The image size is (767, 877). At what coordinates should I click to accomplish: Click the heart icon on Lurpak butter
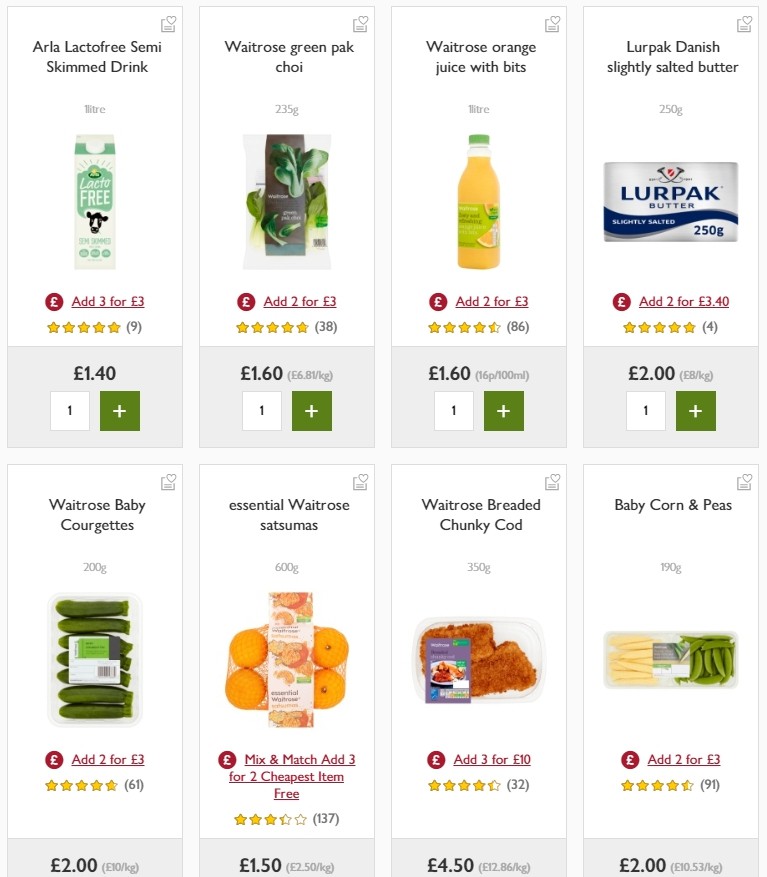click(744, 21)
